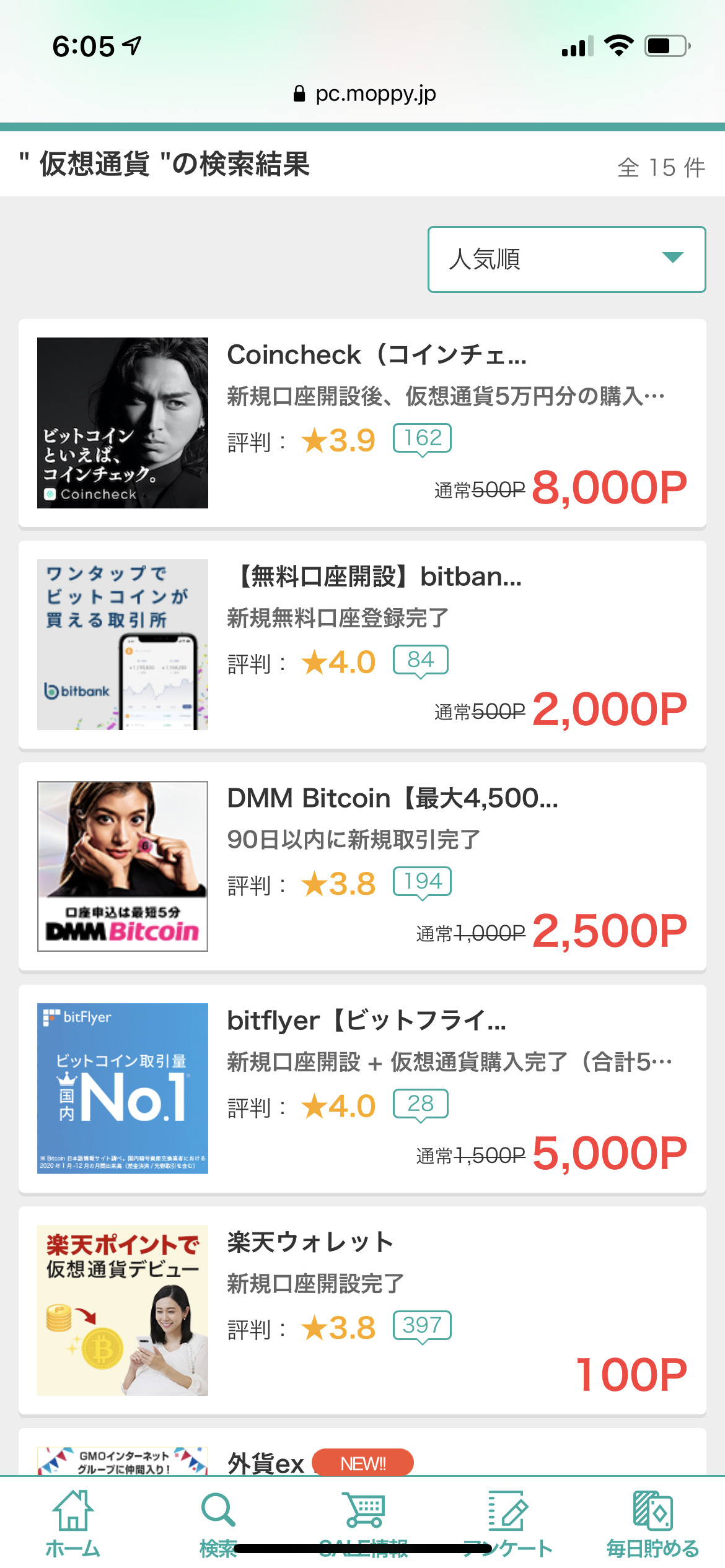Viewport: 725px width, 1568px height.
Task: Open the bitbank free account offer
Action: pos(362,645)
